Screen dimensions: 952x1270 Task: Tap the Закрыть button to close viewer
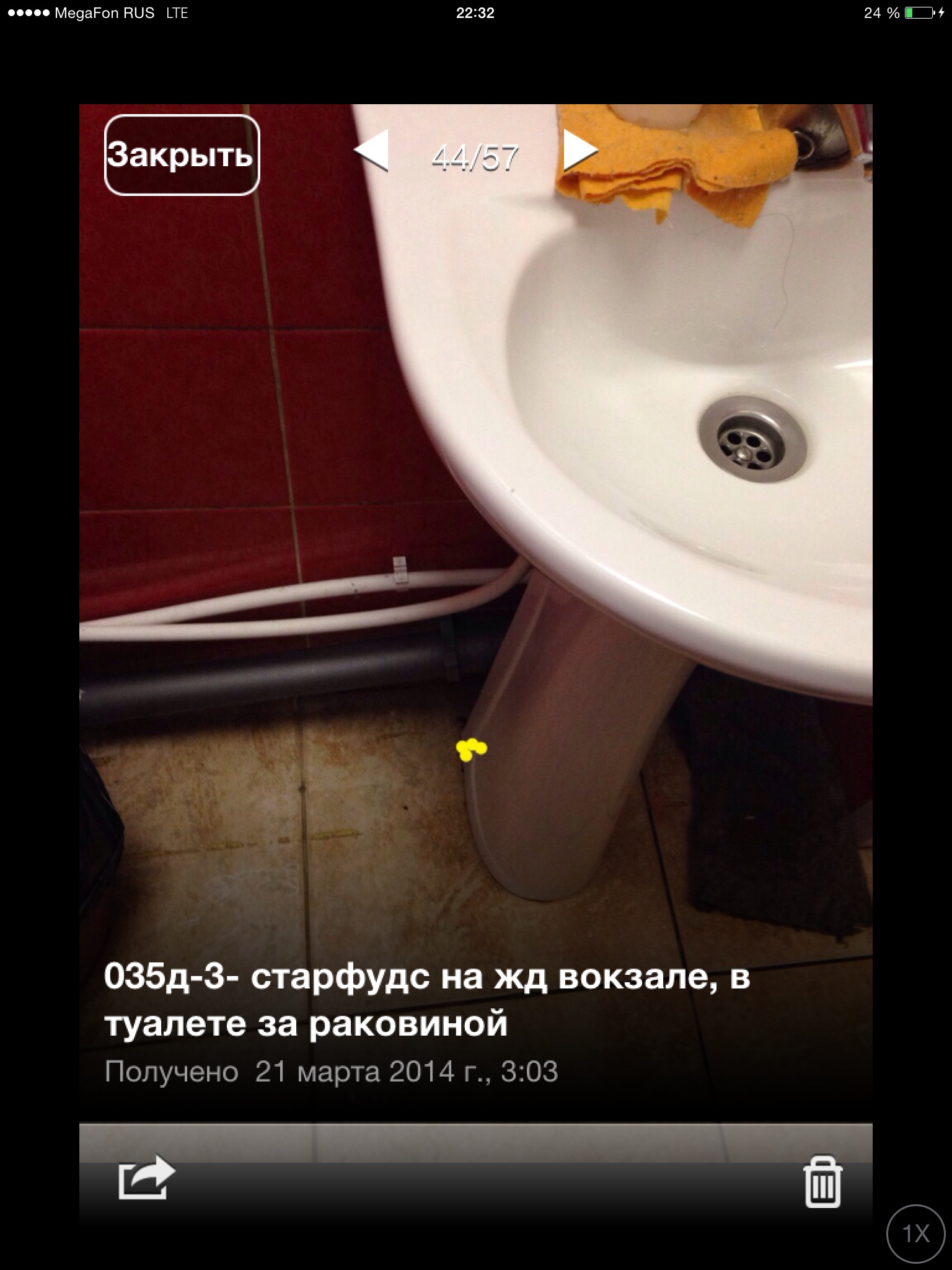tap(182, 155)
